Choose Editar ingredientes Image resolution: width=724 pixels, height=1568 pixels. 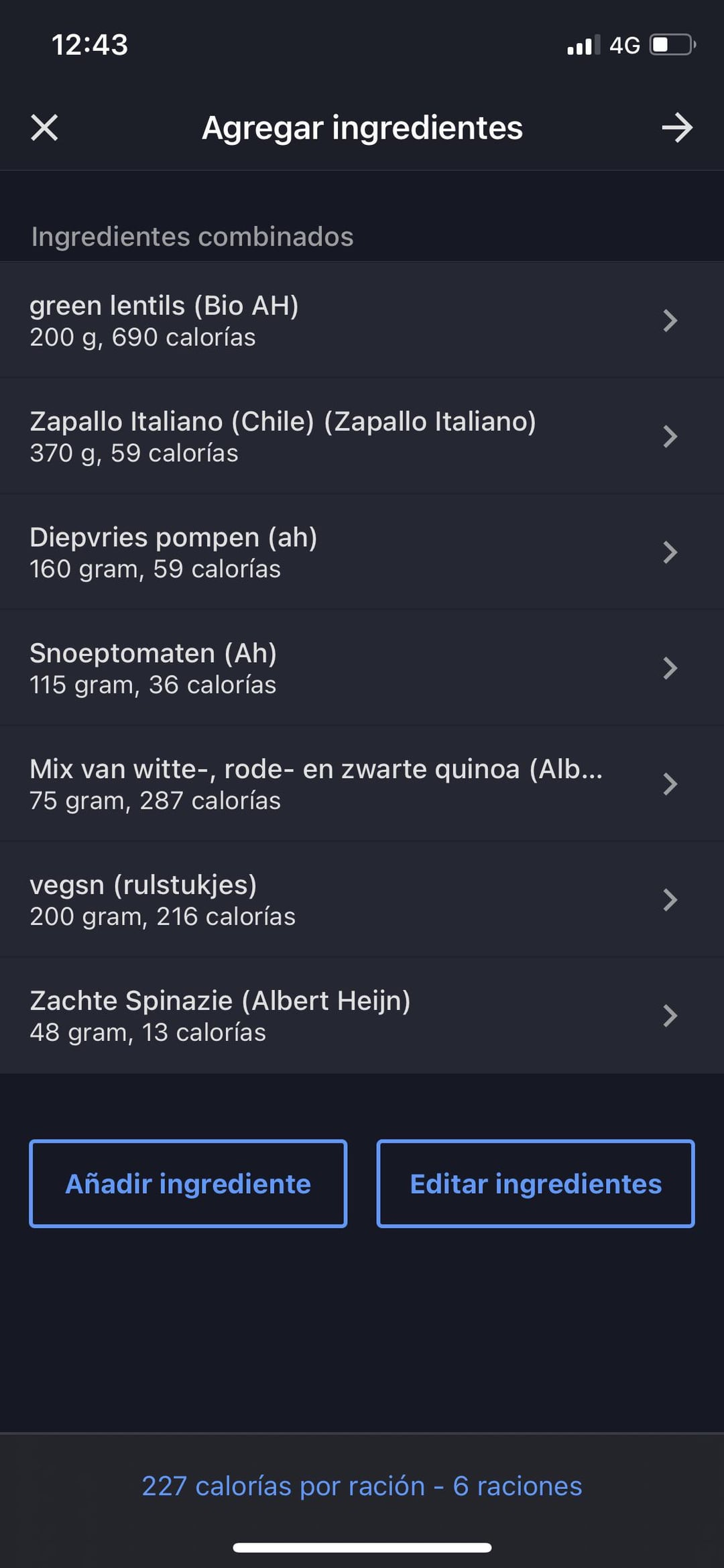[x=536, y=1184]
